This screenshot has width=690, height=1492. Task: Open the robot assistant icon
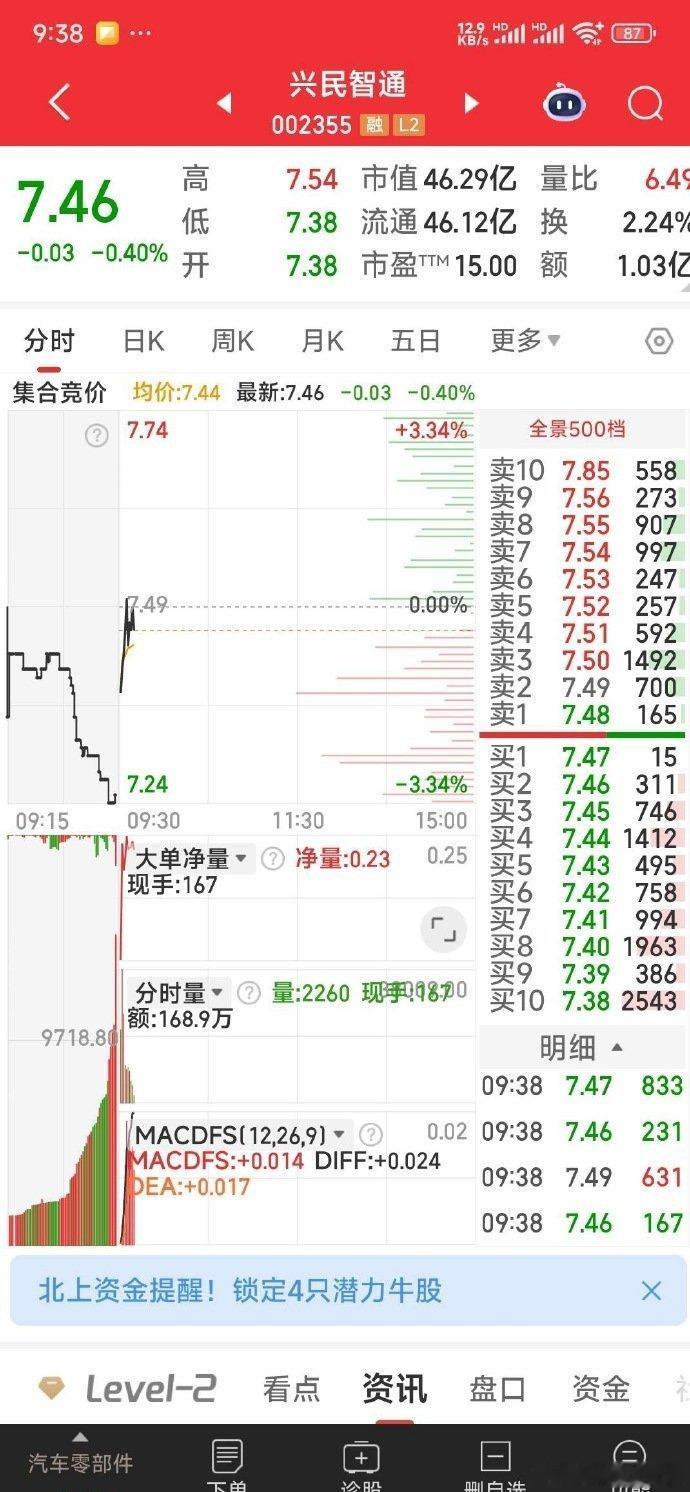point(565,103)
